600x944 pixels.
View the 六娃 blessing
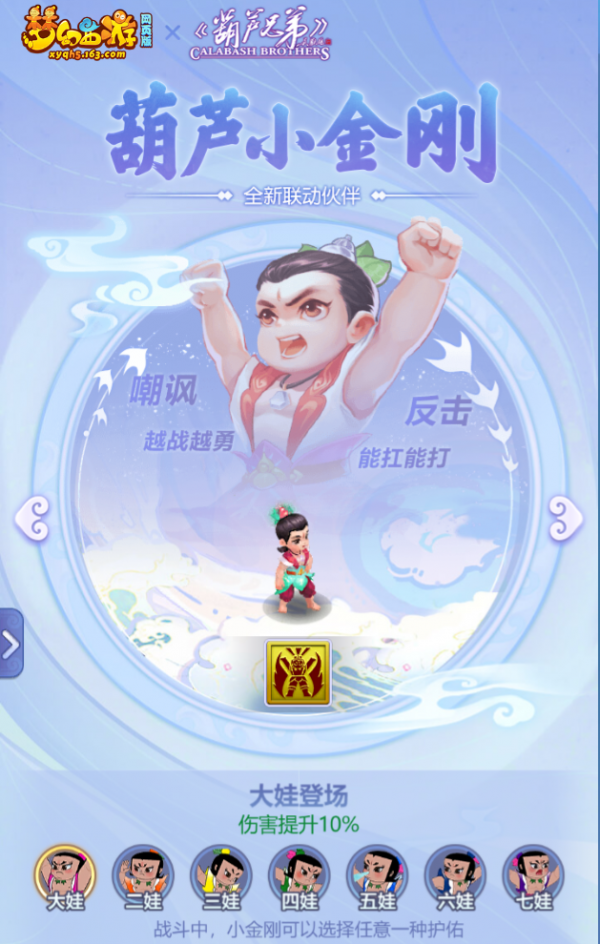455,877
